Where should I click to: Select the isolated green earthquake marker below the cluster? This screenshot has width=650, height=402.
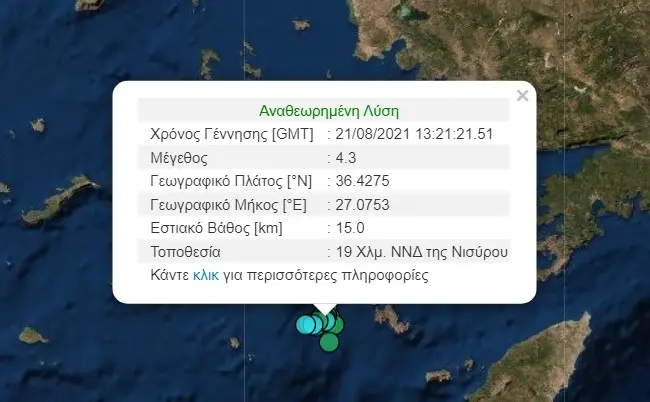(328, 343)
